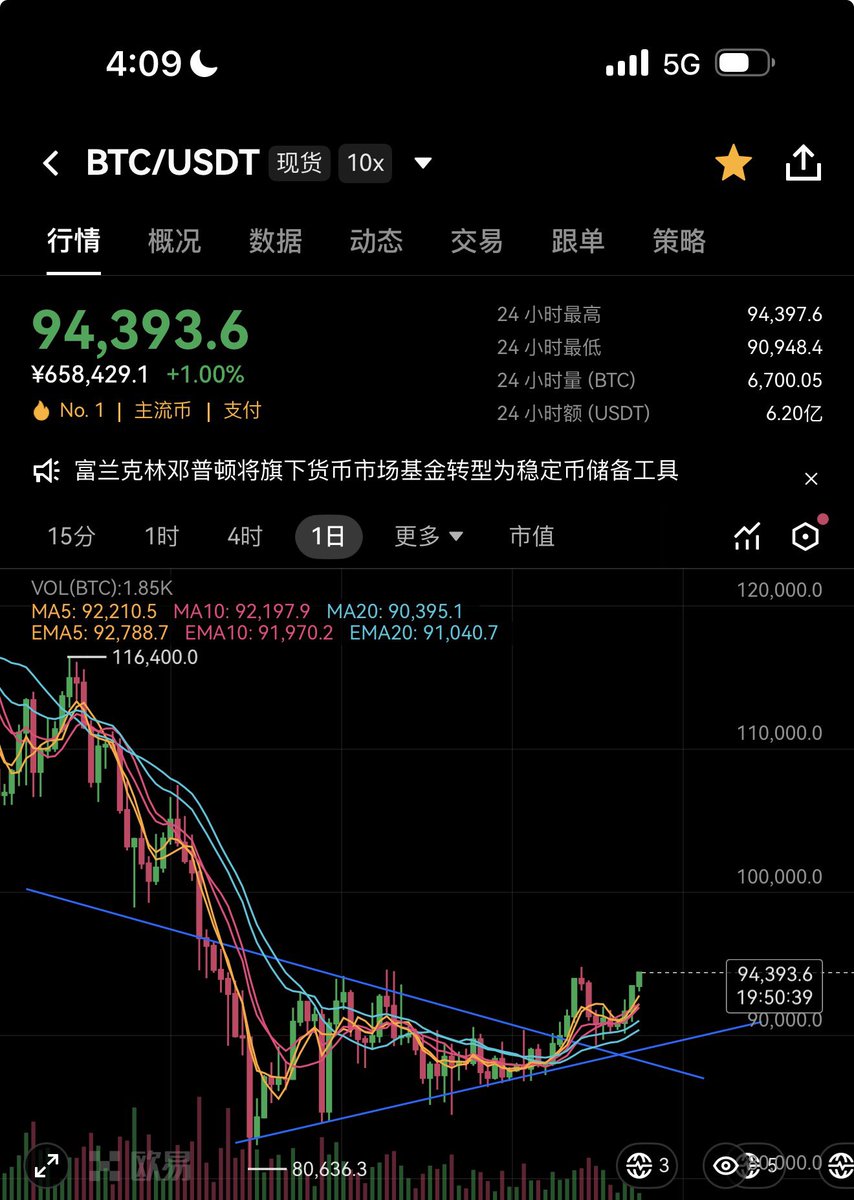The width and height of the screenshot is (854, 1200).
Task: Select the 1时 chart interval
Action: (x=161, y=537)
